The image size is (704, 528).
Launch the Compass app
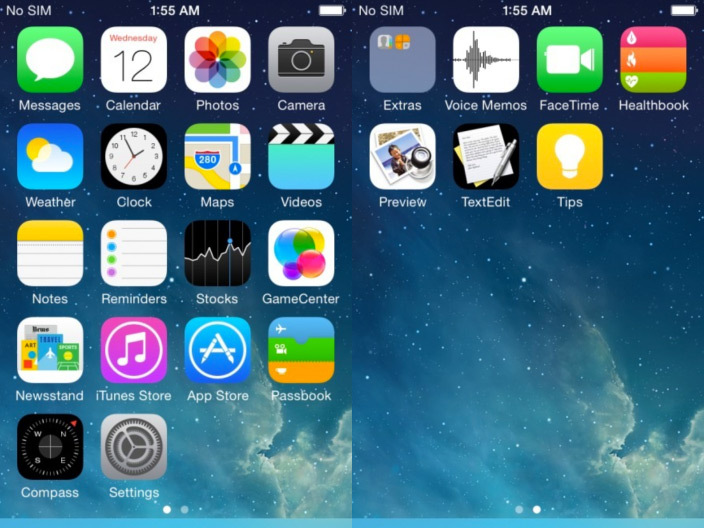point(50,447)
